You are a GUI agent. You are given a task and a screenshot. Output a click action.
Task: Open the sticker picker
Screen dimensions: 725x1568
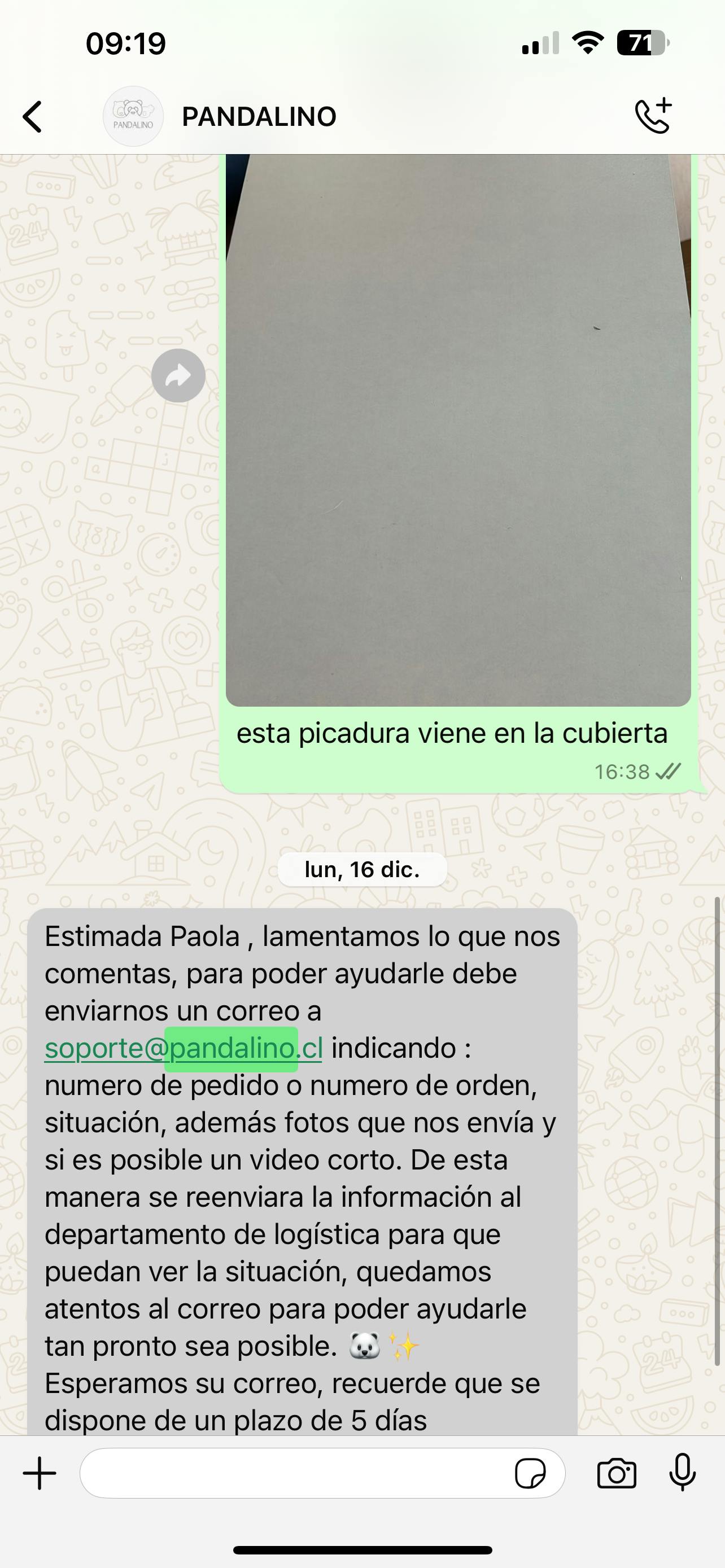(x=530, y=1474)
